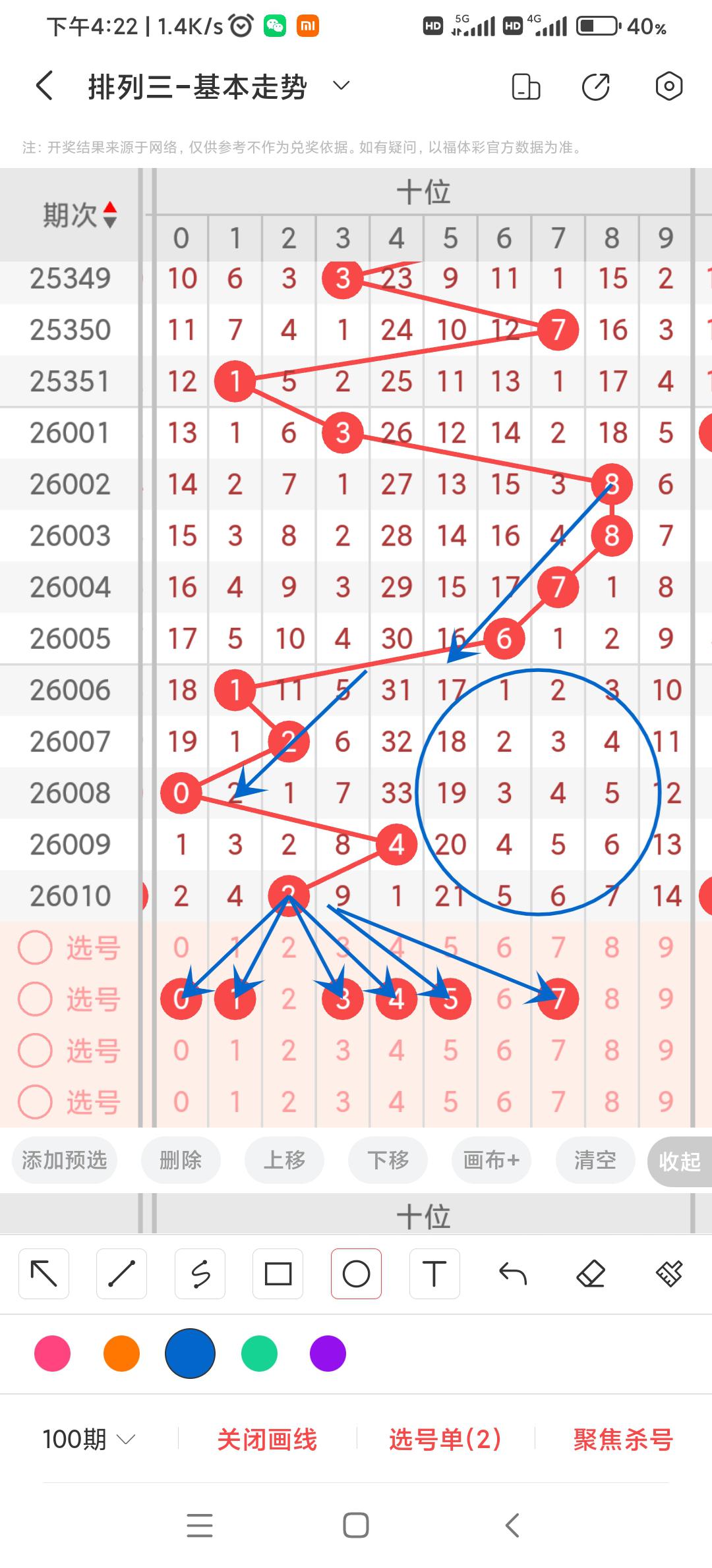712x1568 pixels.
Task: Collapse the panel with 收起
Action: click(679, 1162)
